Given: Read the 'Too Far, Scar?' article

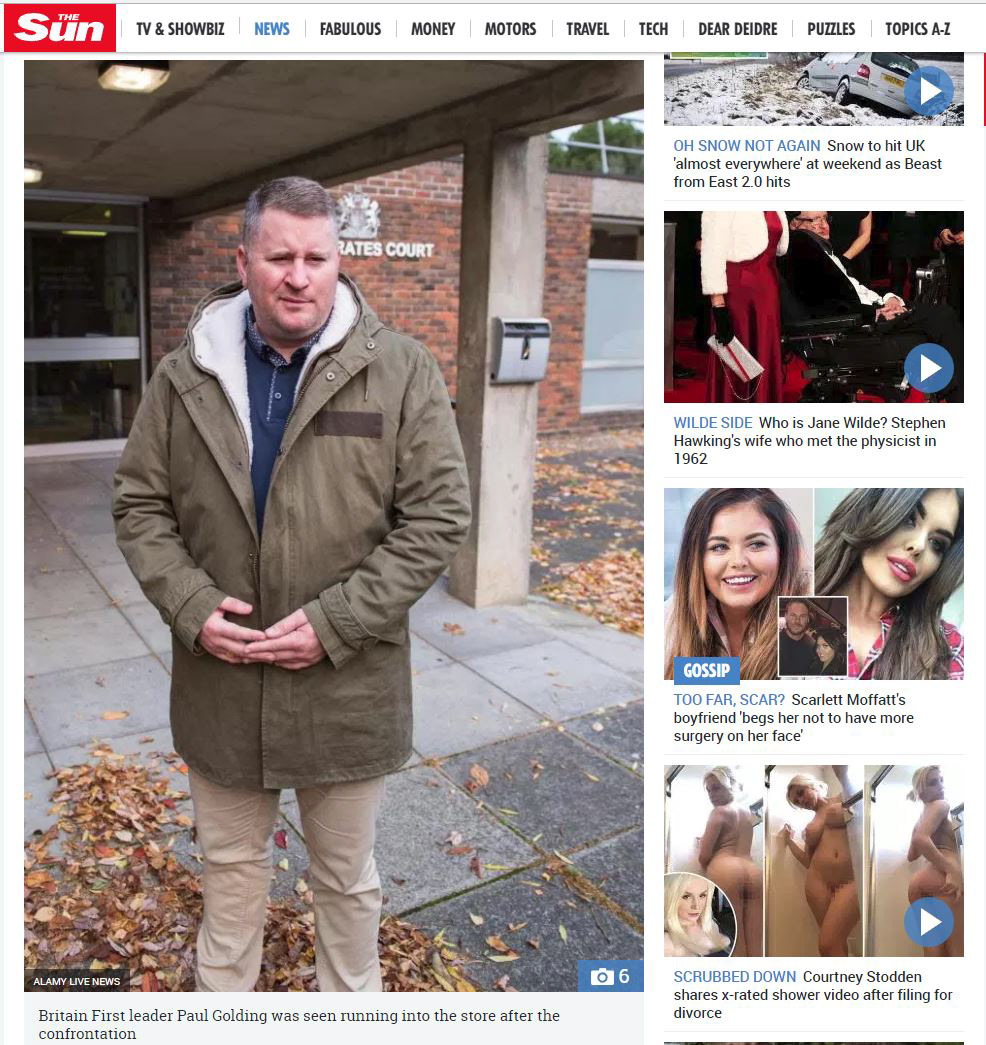Looking at the screenshot, I should pyautogui.click(x=793, y=718).
